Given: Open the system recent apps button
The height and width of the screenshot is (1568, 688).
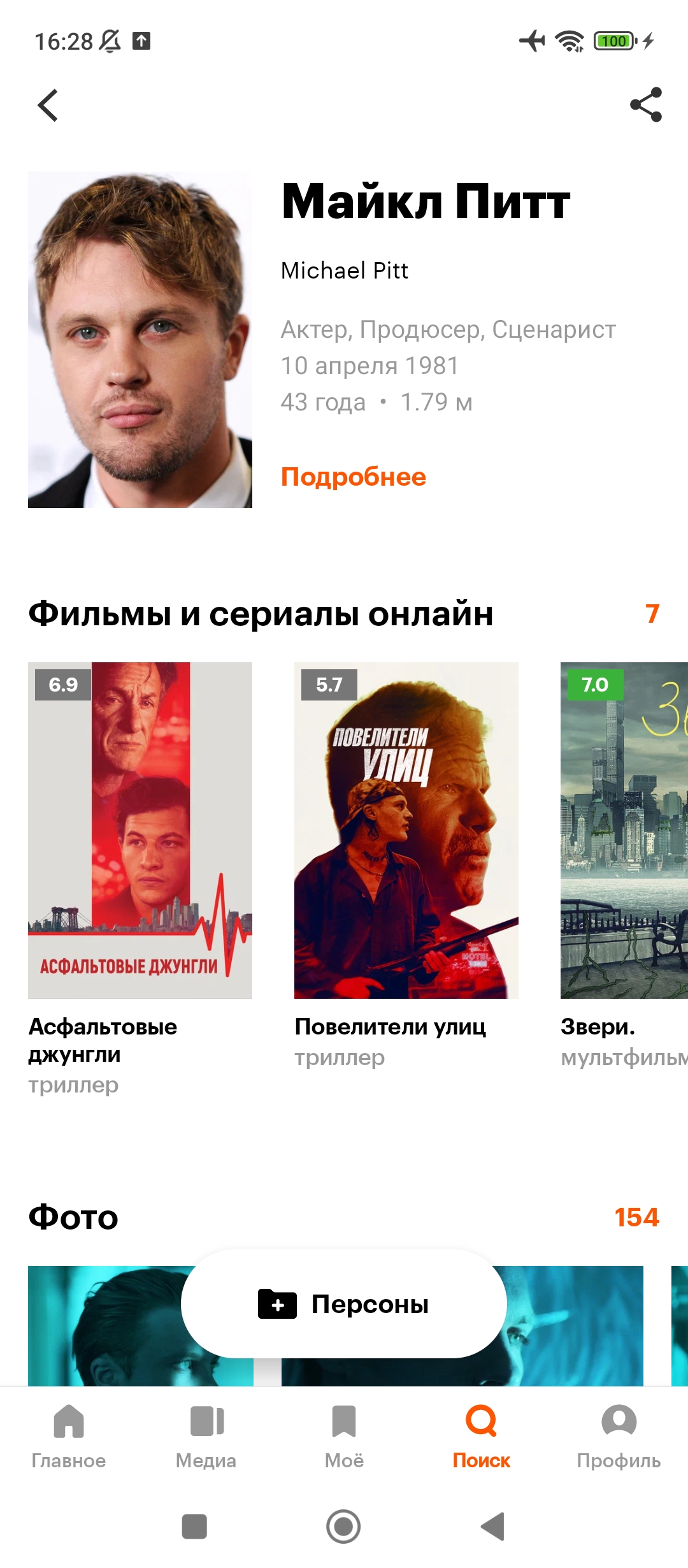Looking at the screenshot, I should pos(194,1527).
